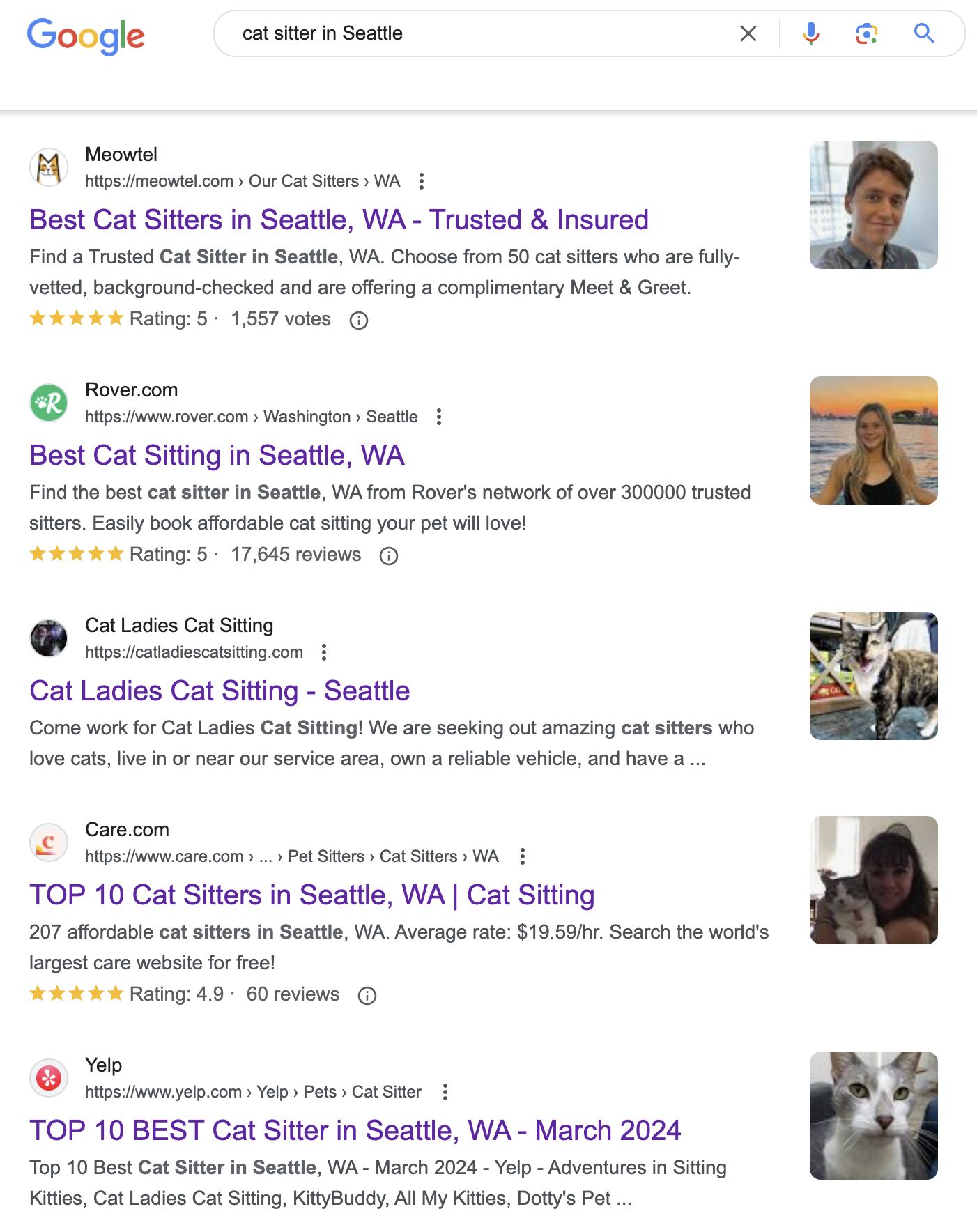The height and width of the screenshot is (1232, 977).
Task: Click the Rover.com favicon
Action: (x=49, y=401)
